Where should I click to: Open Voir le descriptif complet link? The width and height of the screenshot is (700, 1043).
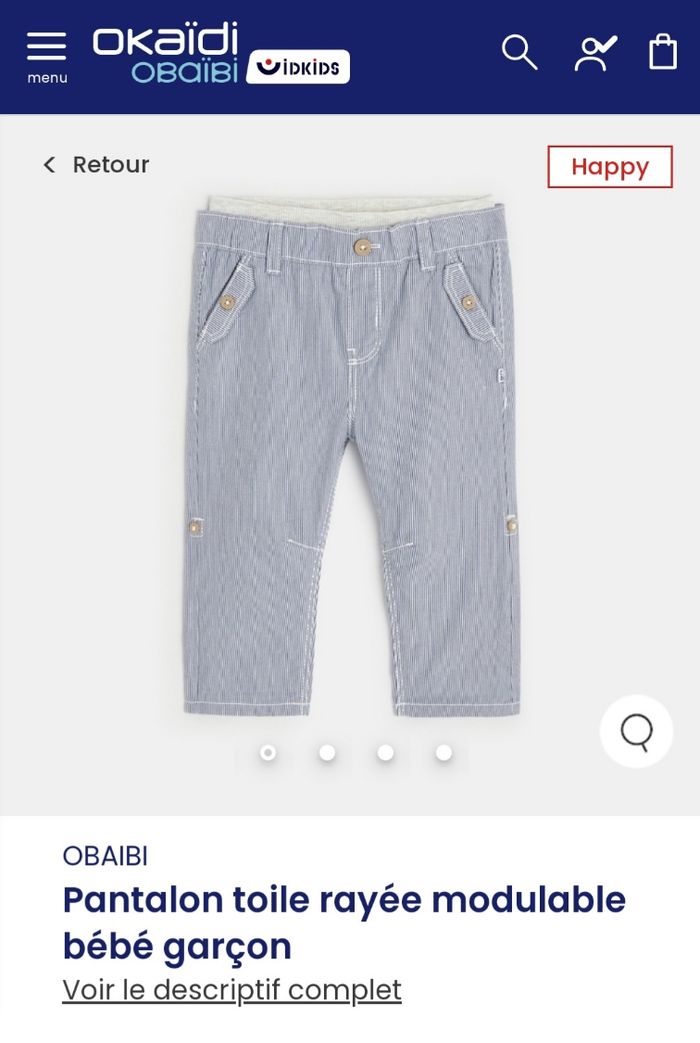[x=232, y=990]
